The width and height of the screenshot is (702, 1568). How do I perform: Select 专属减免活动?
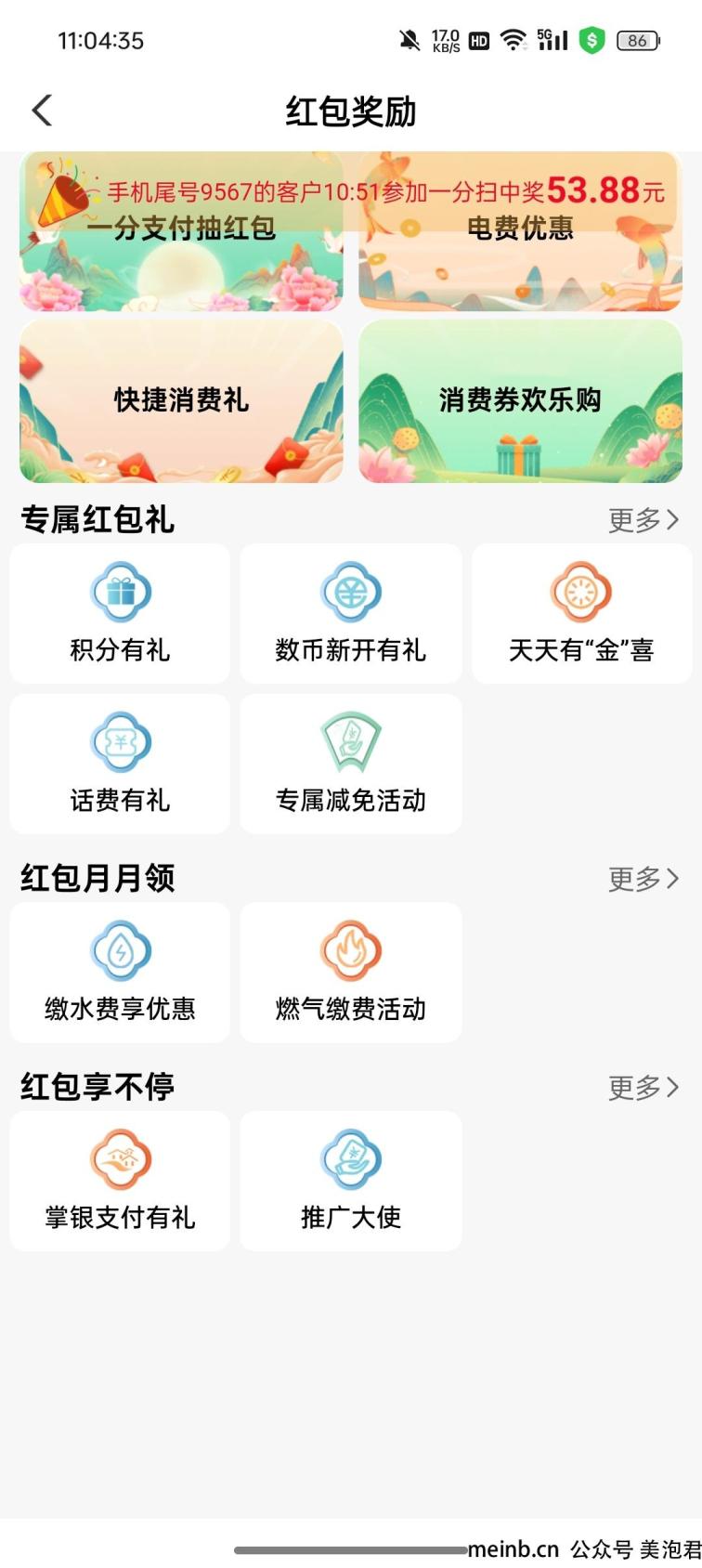click(x=351, y=764)
